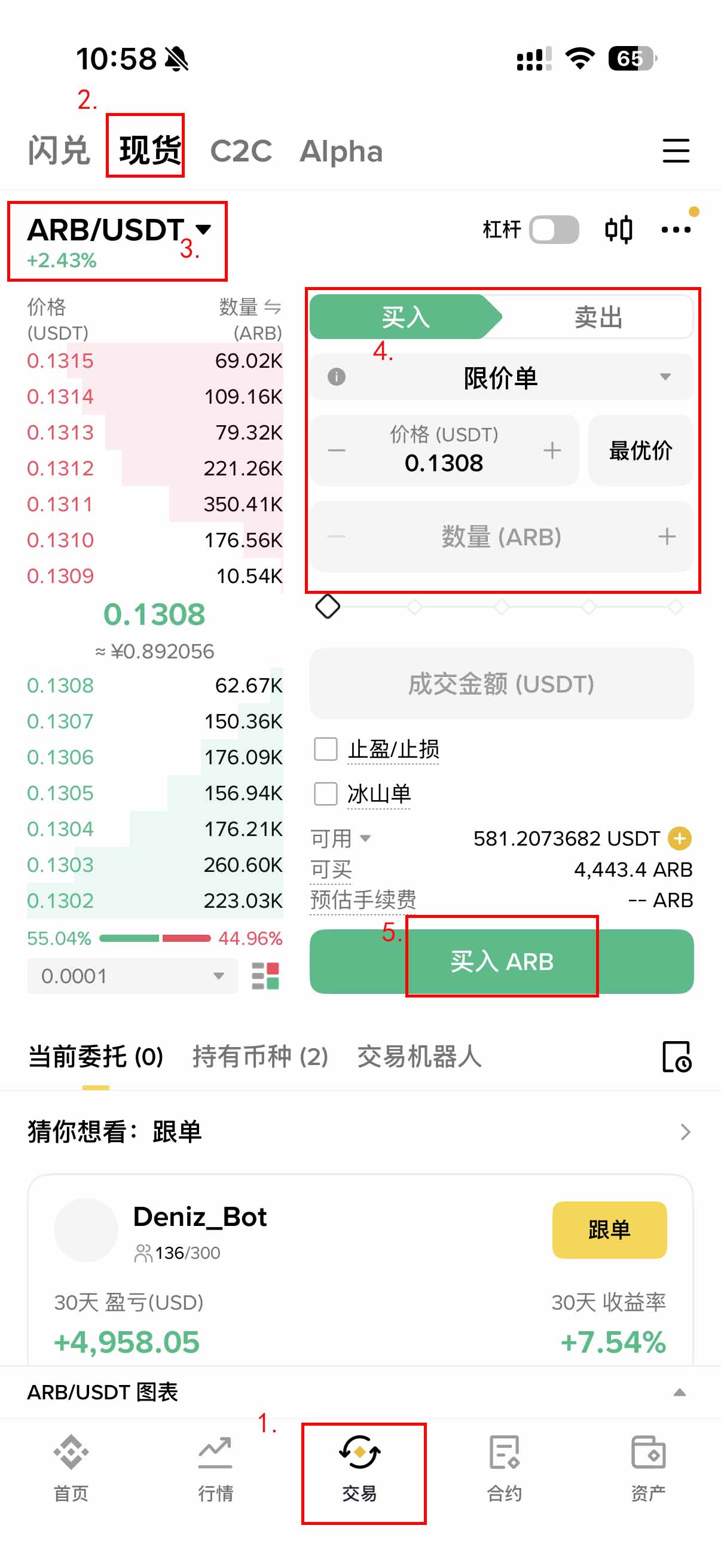Tap the 最优价 best price button

tap(640, 450)
